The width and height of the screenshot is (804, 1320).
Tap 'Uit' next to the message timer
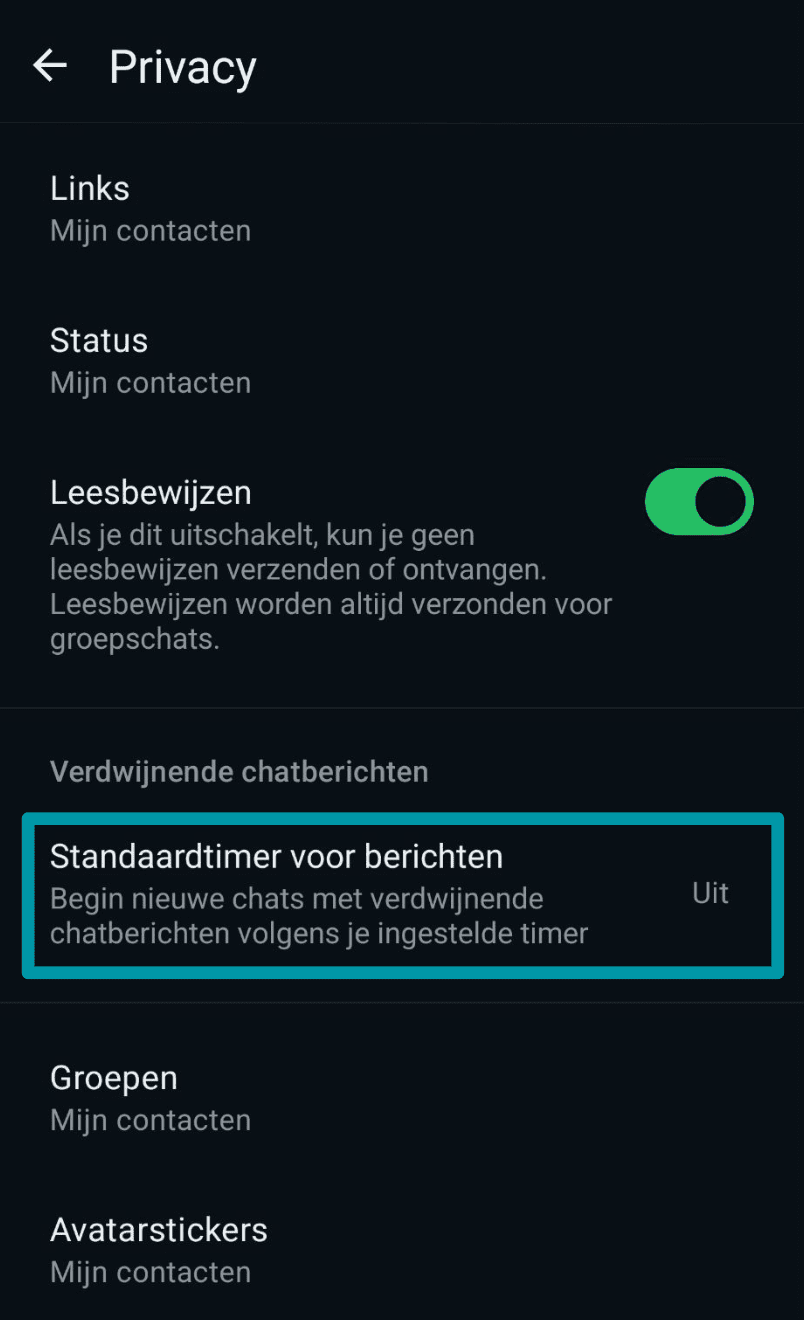coord(710,893)
